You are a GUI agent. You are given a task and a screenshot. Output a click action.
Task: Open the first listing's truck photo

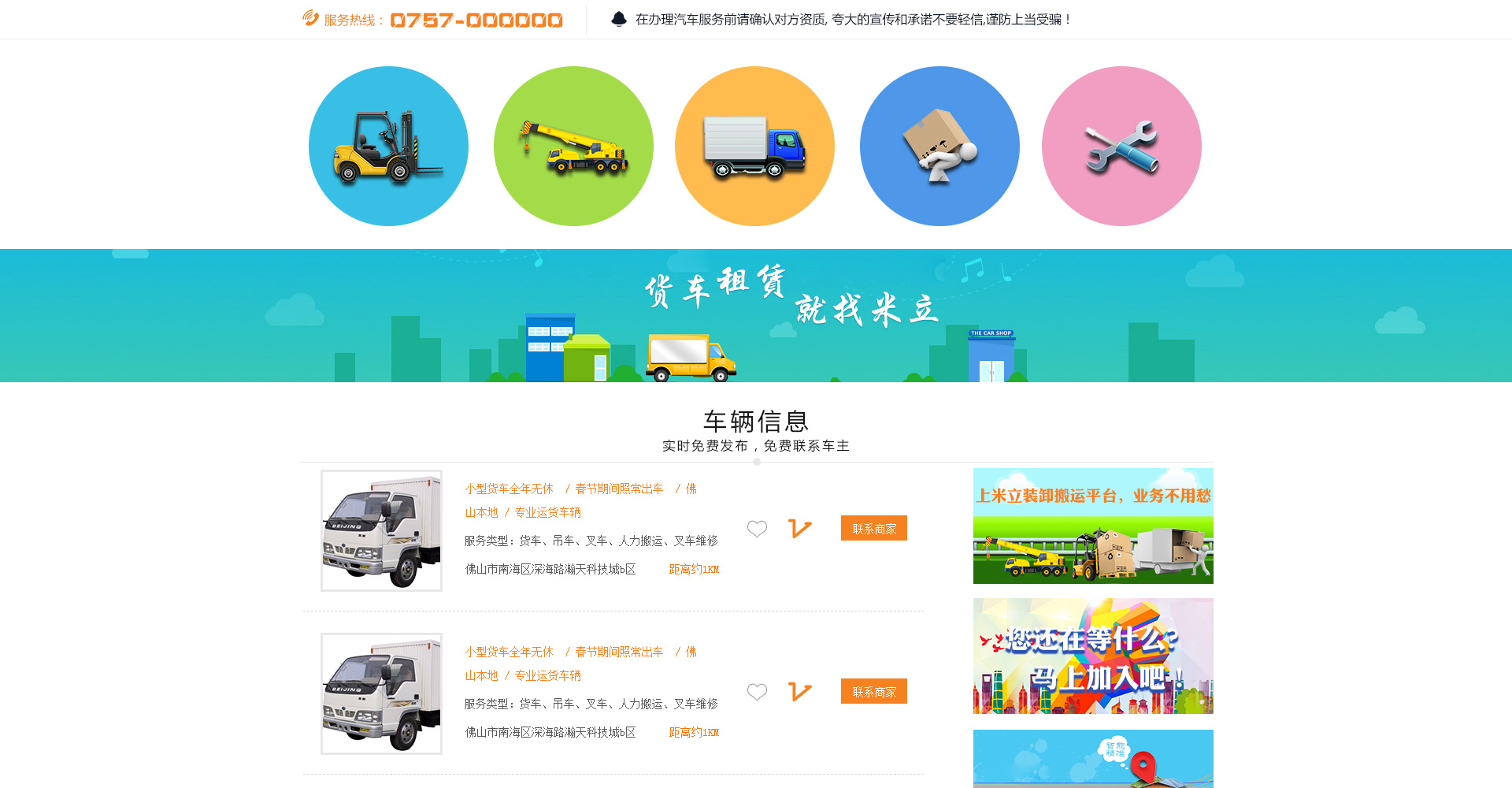381,530
